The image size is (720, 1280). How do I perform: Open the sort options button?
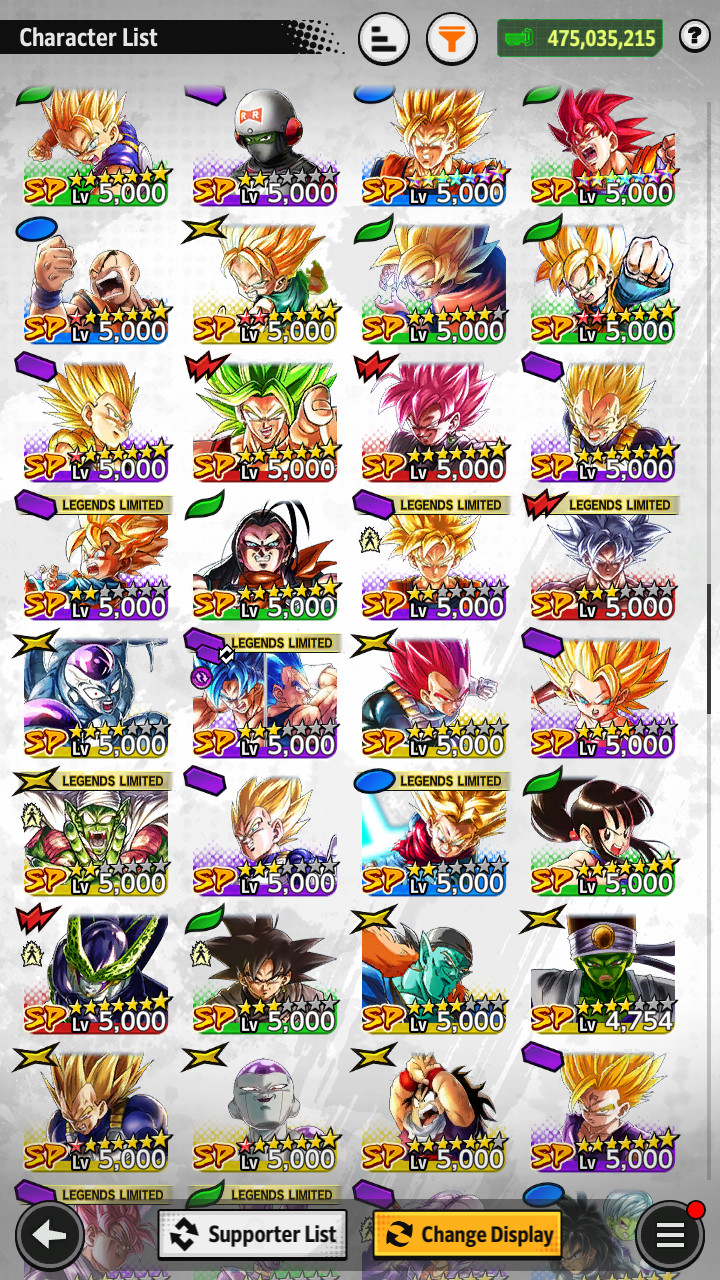[x=383, y=39]
